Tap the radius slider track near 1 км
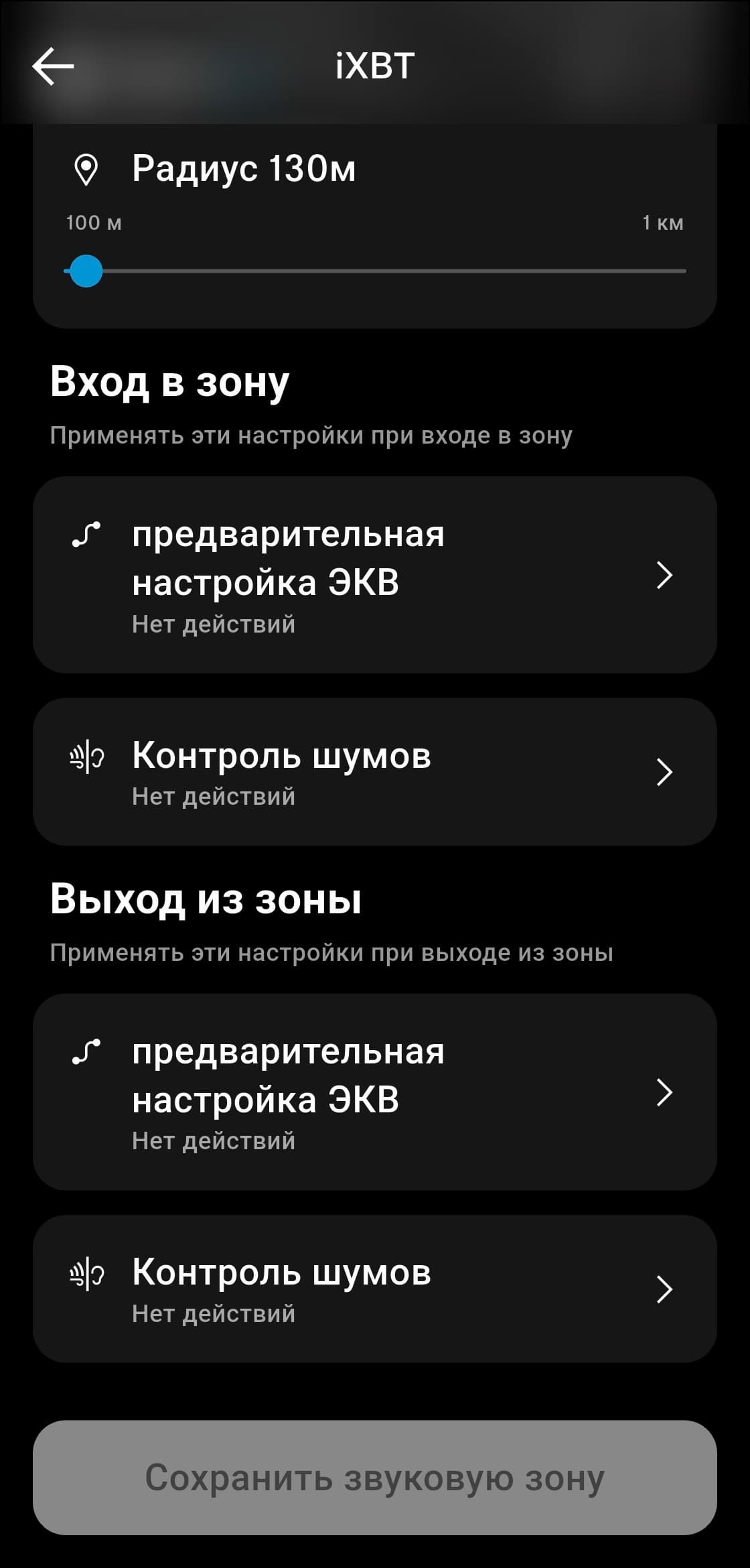The width and height of the screenshot is (750, 1568). 670,271
